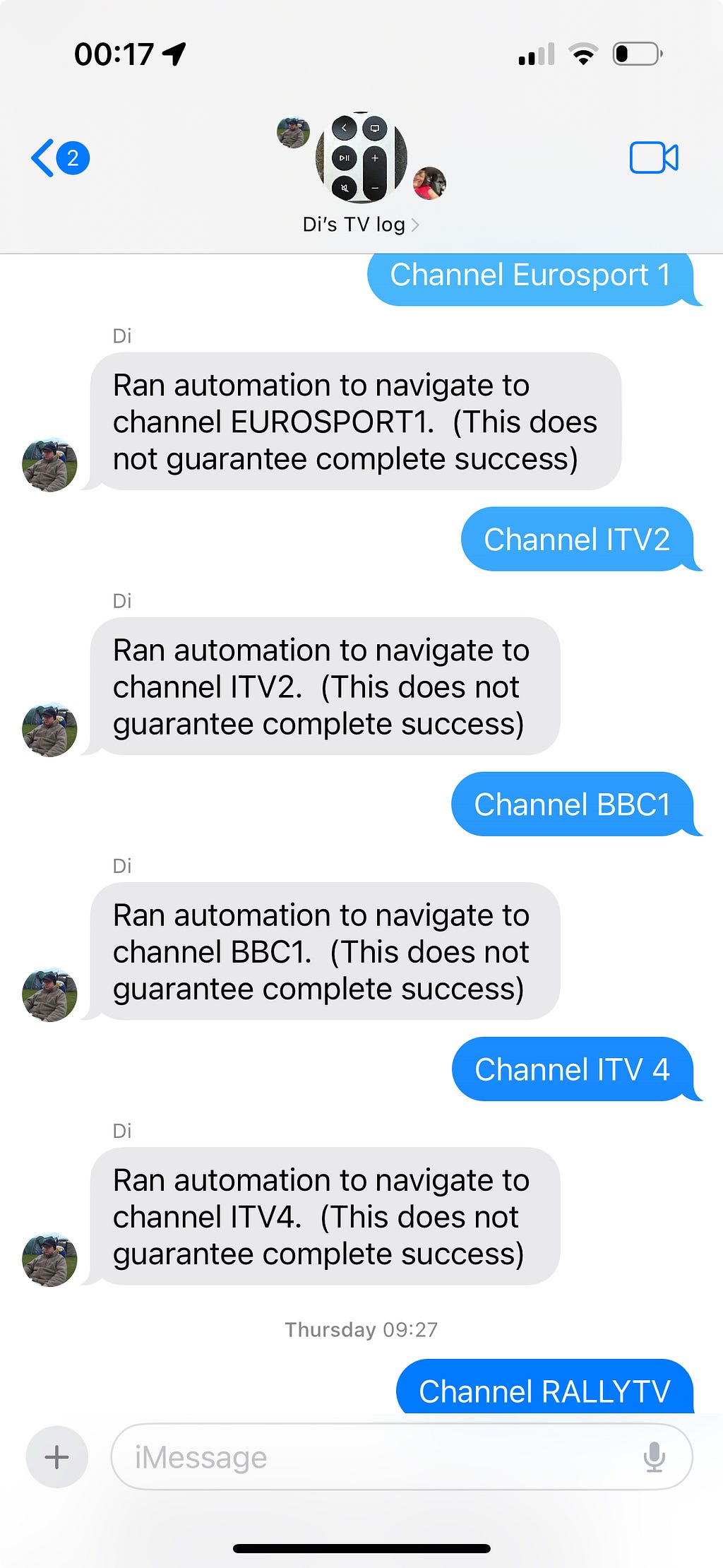Start a FaceTime video call
Viewport: 723px width, 1568px height.
pos(654,158)
